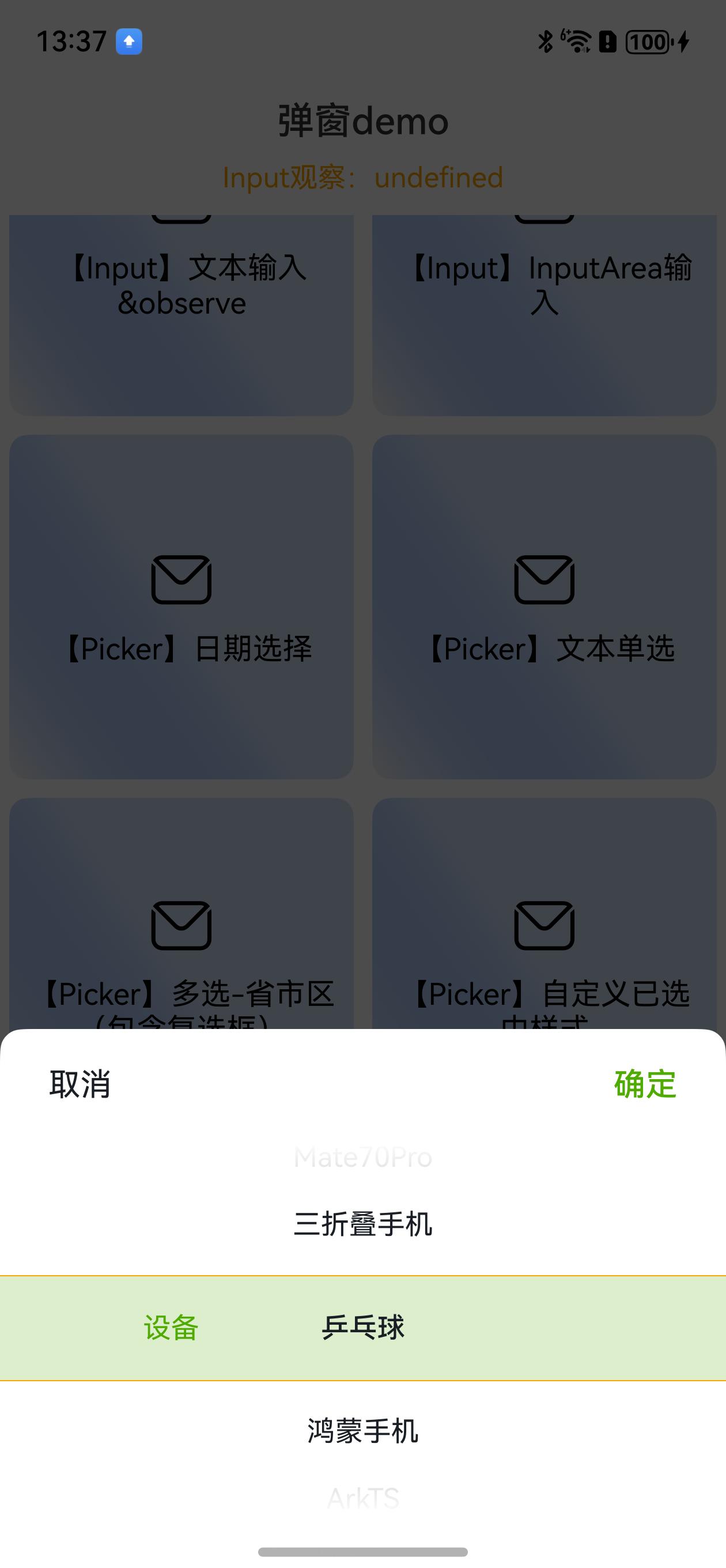Tap the currently selected 乒乓球 row
726x1568 pixels.
click(362, 1328)
